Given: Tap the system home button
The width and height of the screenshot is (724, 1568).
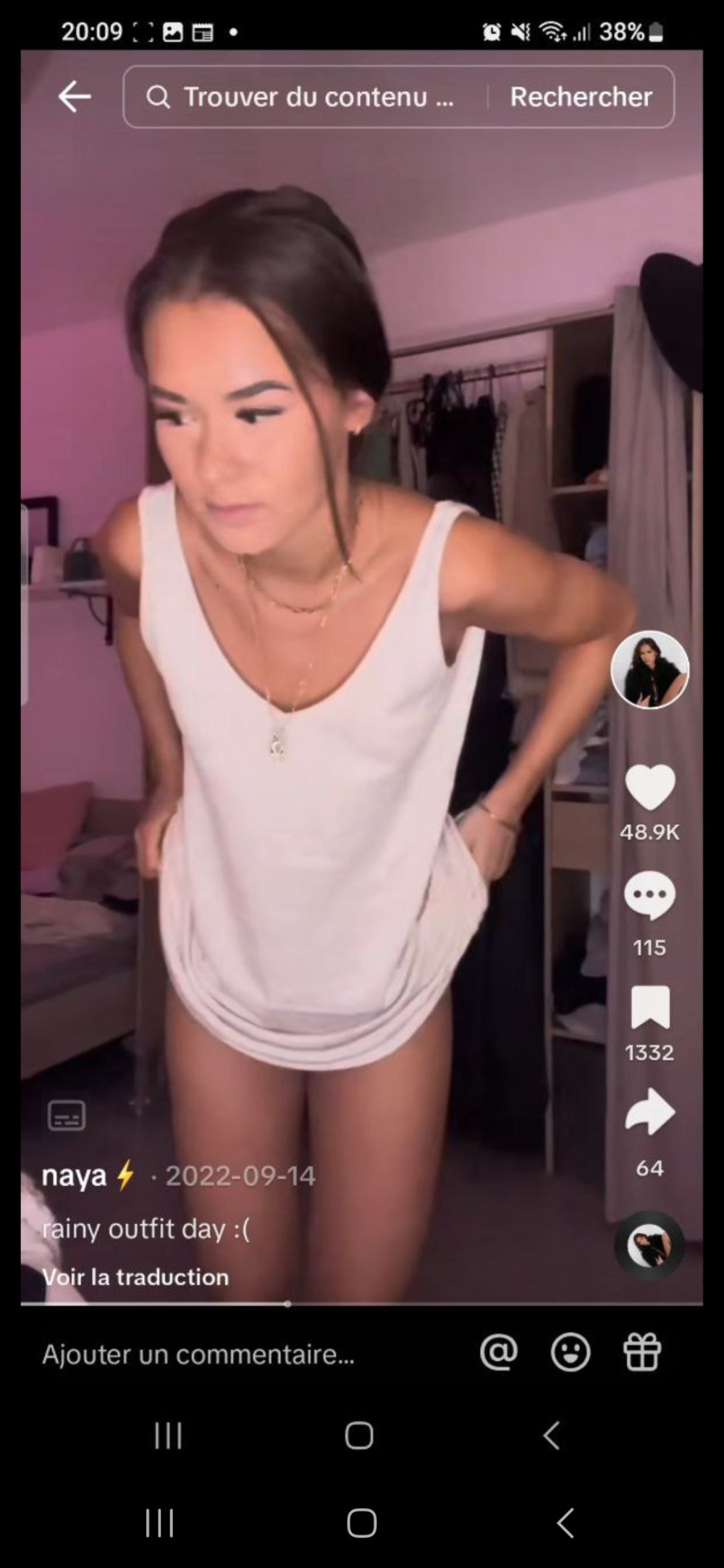Looking at the screenshot, I should pos(361,1522).
